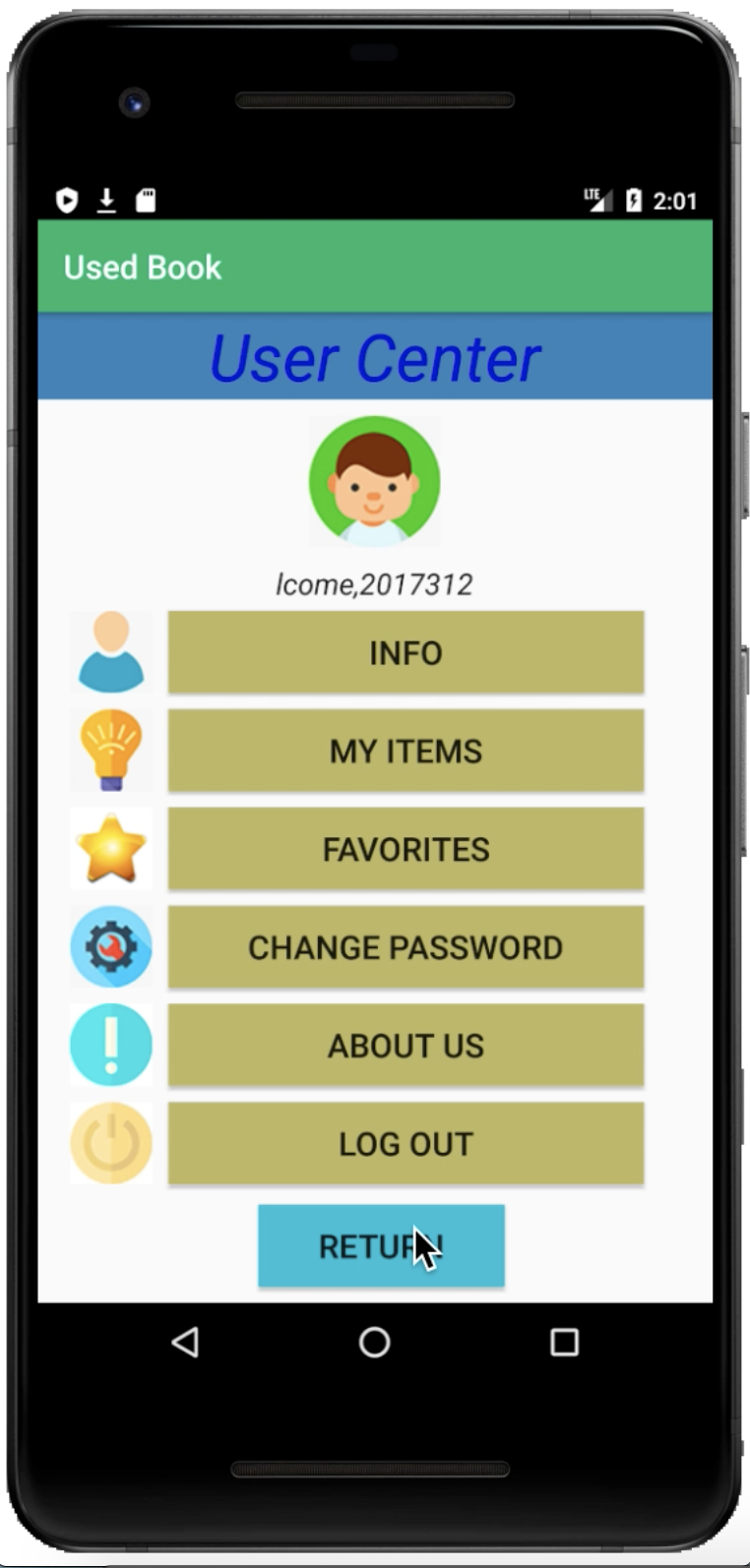
Task: Select CHANGE PASSWORD
Action: [406, 947]
